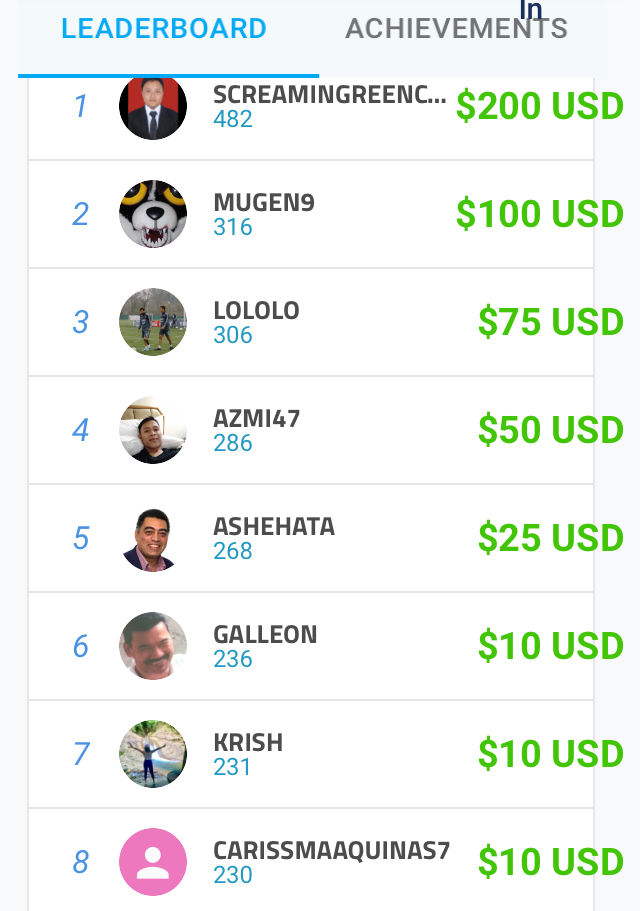
Task: Select the Leaderboard tab
Action: tap(164, 29)
